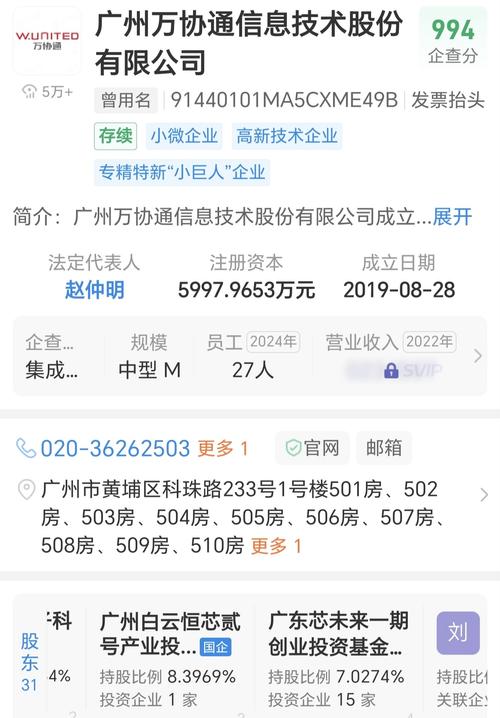View the company 邮箱 email

click(x=384, y=448)
